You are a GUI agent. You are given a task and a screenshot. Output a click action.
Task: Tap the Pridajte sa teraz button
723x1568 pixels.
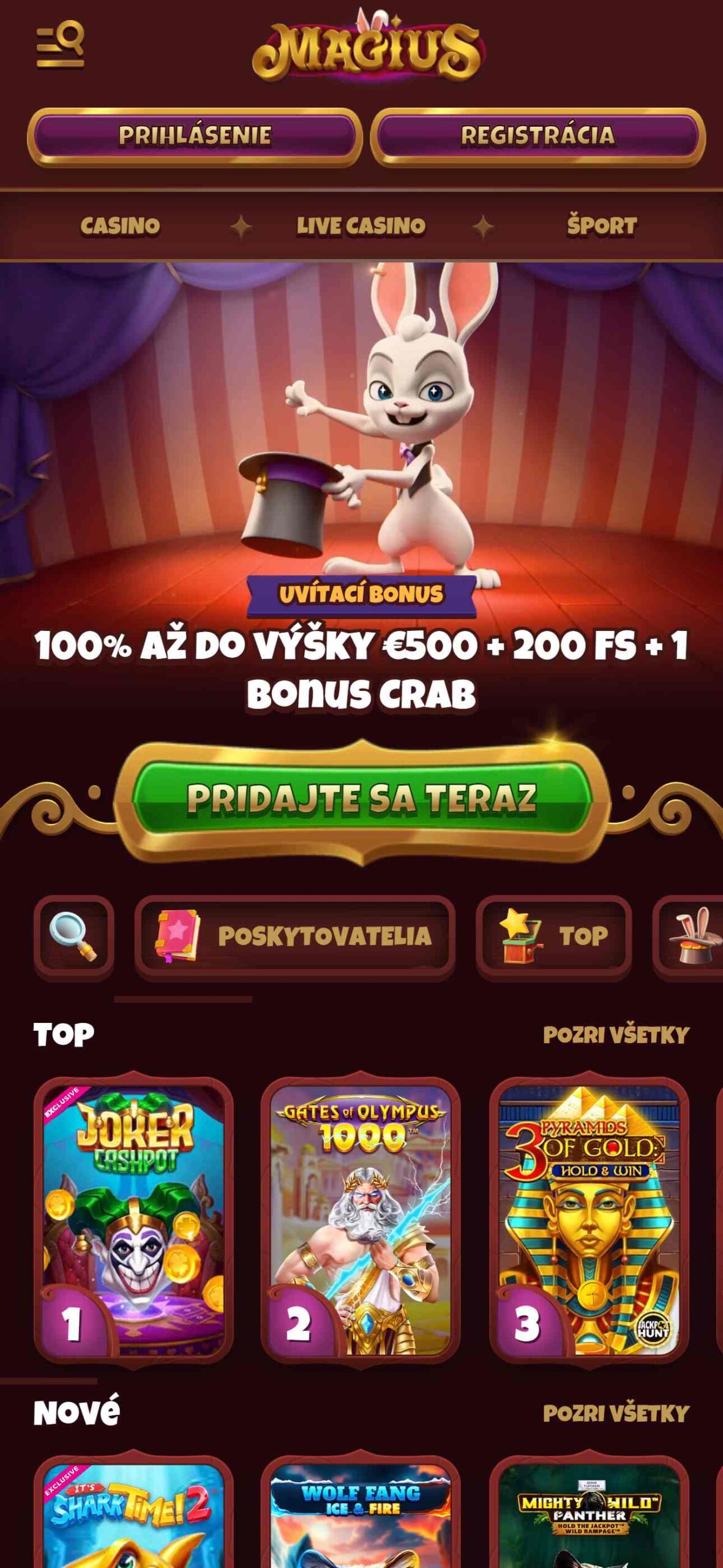(361, 799)
